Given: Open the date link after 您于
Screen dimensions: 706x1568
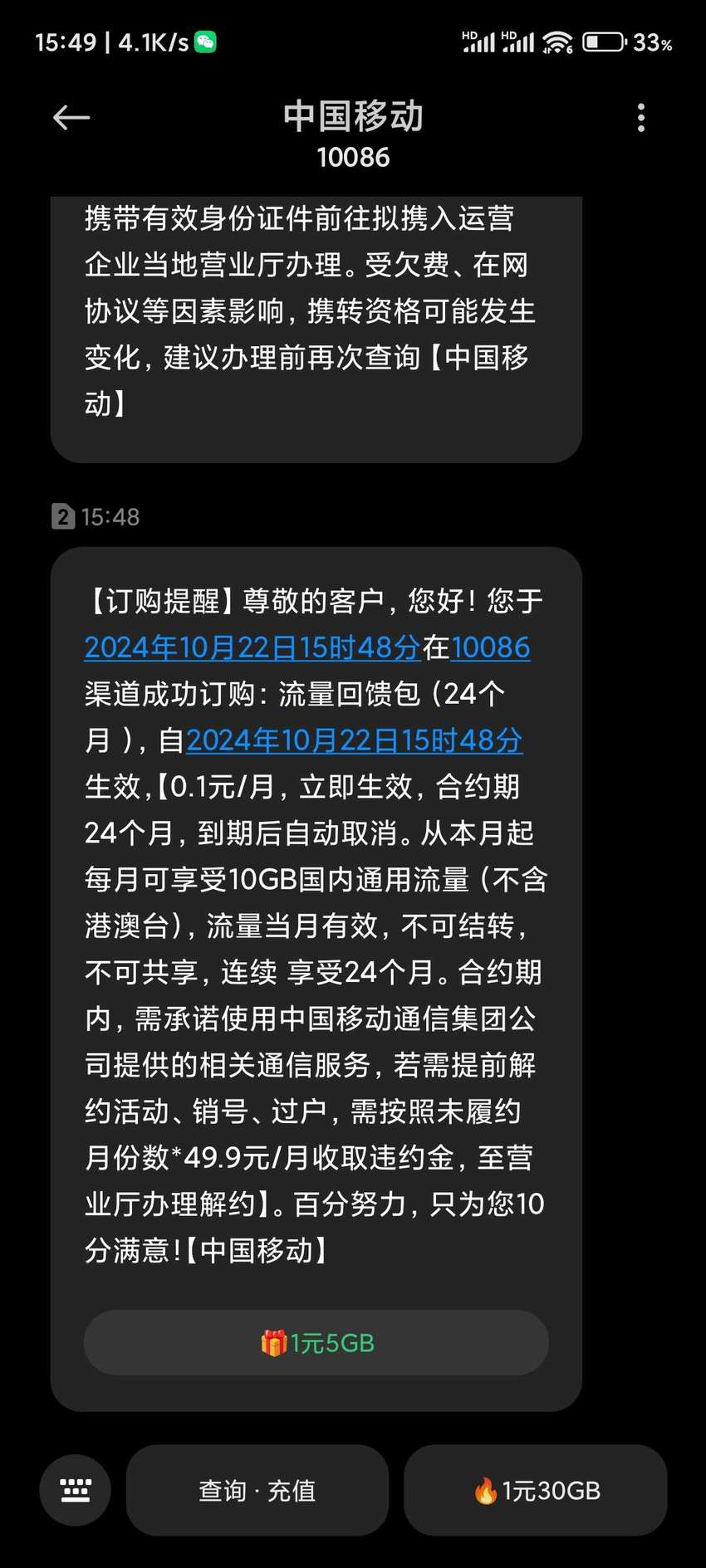Looking at the screenshot, I should tap(252, 647).
